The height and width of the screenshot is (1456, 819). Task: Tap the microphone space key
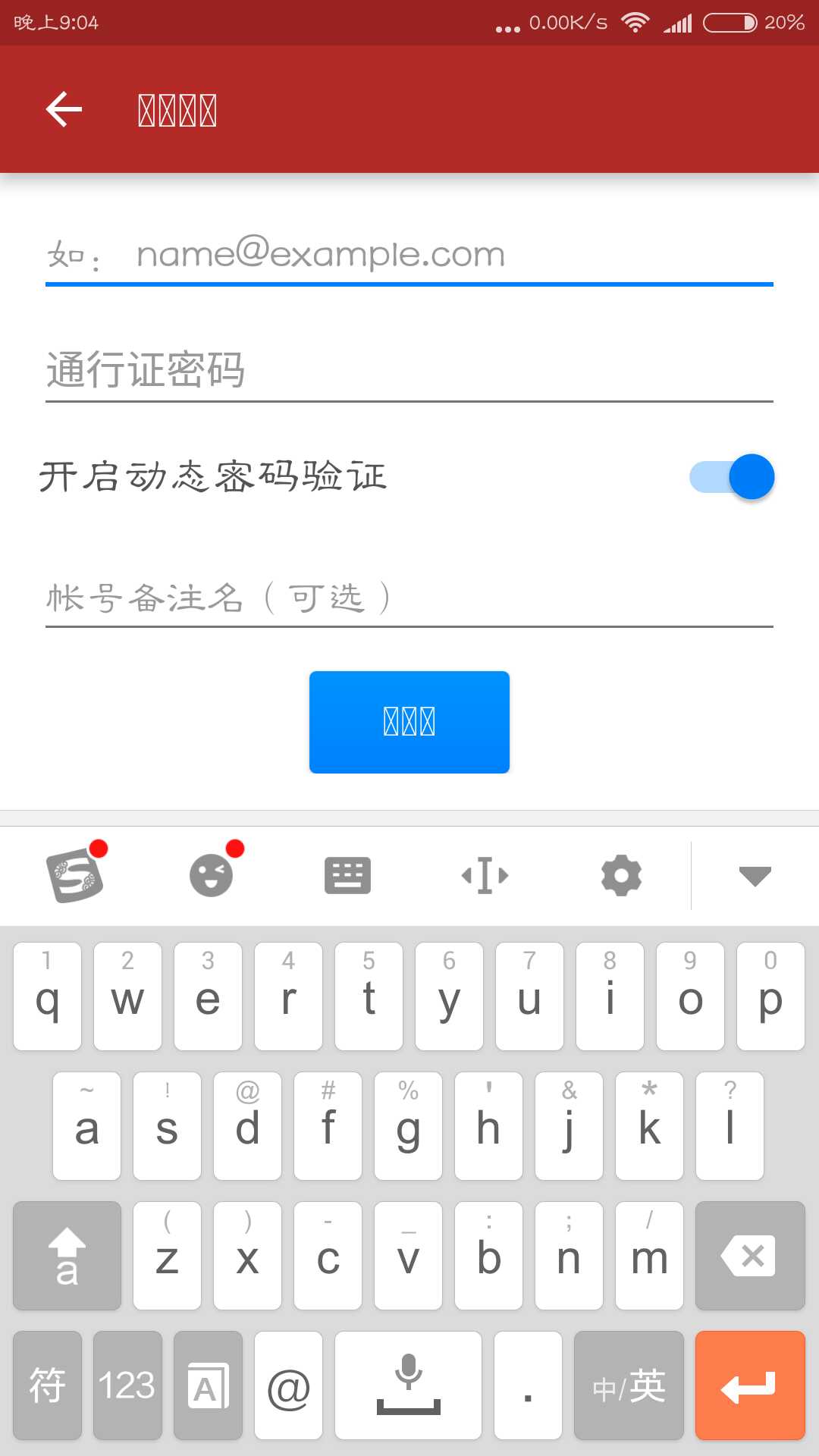click(408, 1385)
